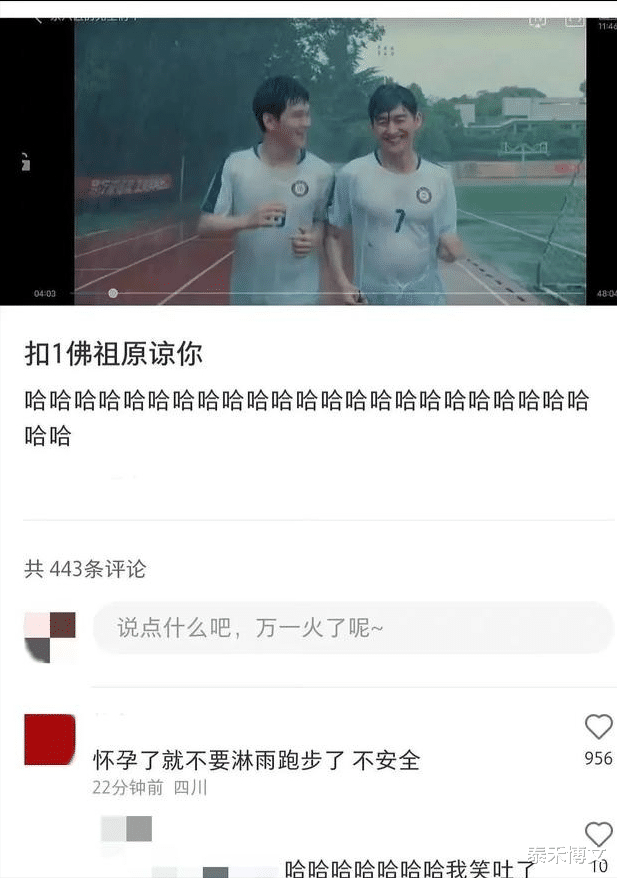
Task: Open the red avatar of the Sichuan commenter
Action: (50, 740)
